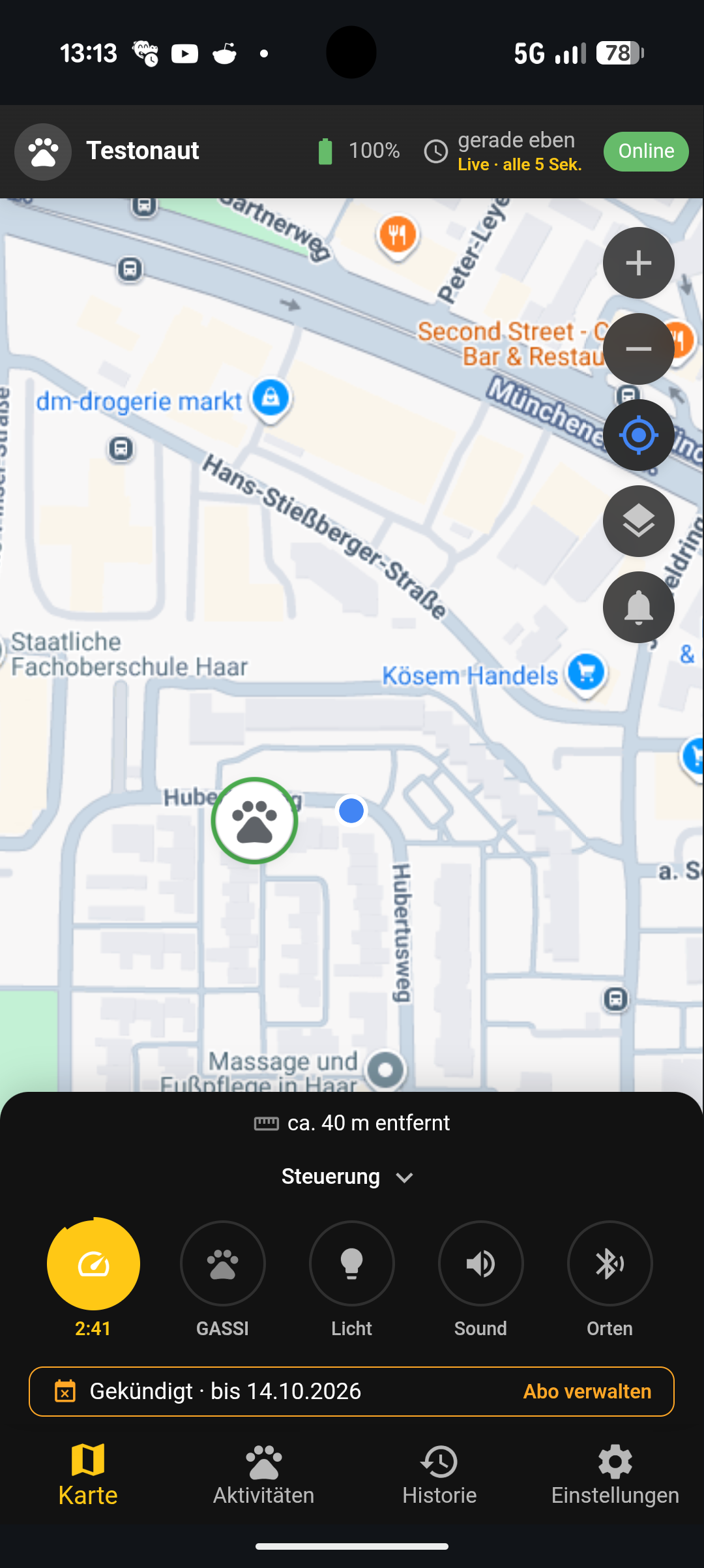
Task: Open Testonaut pet profile avatar
Action: pyautogui.click(x=43, y=151)
